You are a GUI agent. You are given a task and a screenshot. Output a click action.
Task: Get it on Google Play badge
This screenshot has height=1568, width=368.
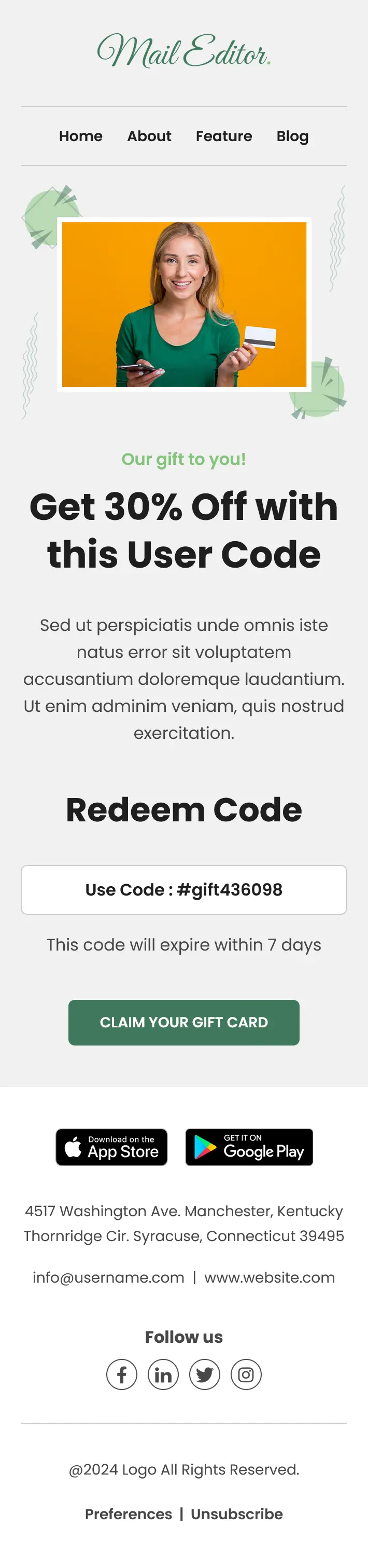pyautogui.click(x=249, y=1147)
